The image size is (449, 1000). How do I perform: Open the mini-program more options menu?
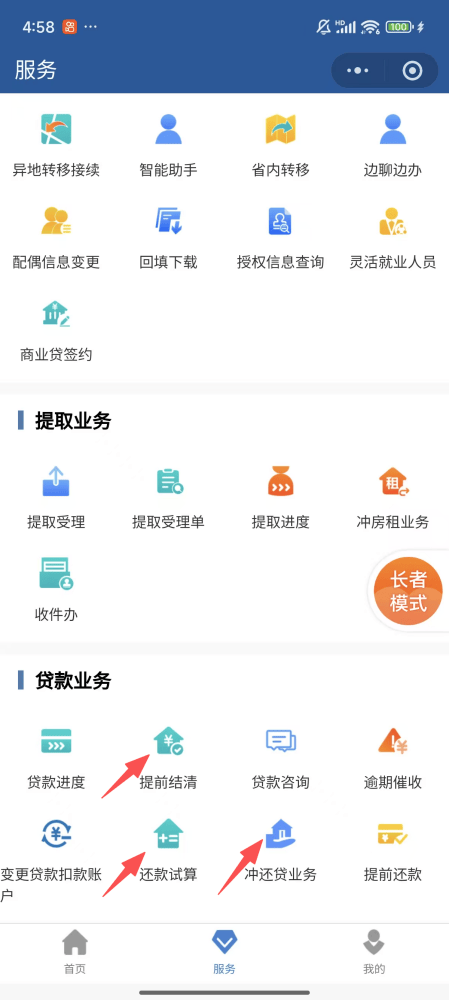coord(358,70)
